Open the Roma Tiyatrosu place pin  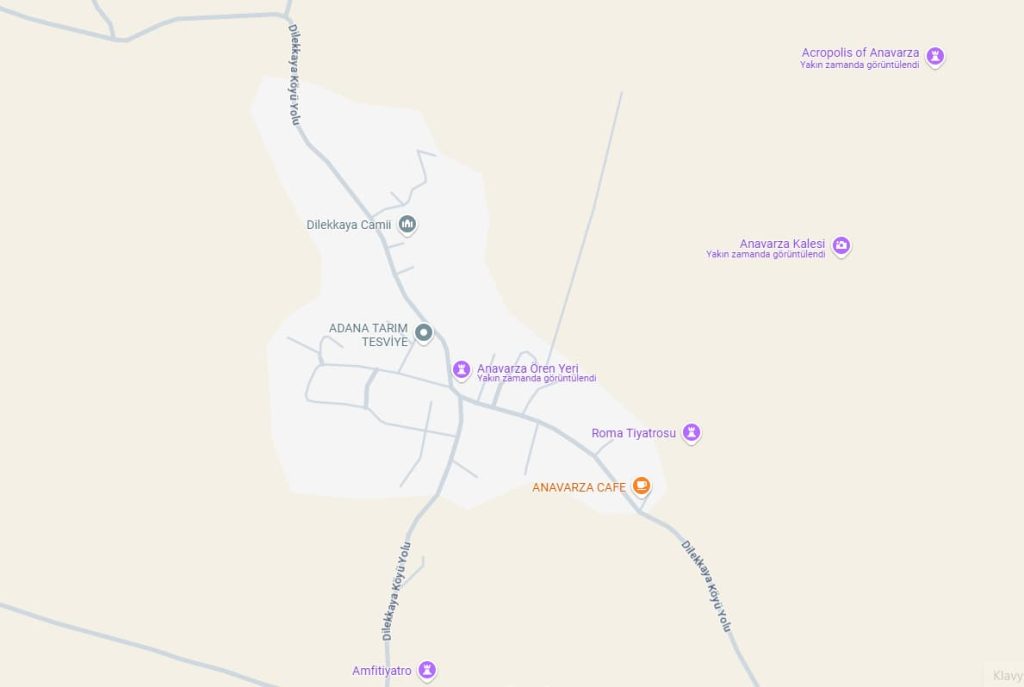click(x=691, y=433)
